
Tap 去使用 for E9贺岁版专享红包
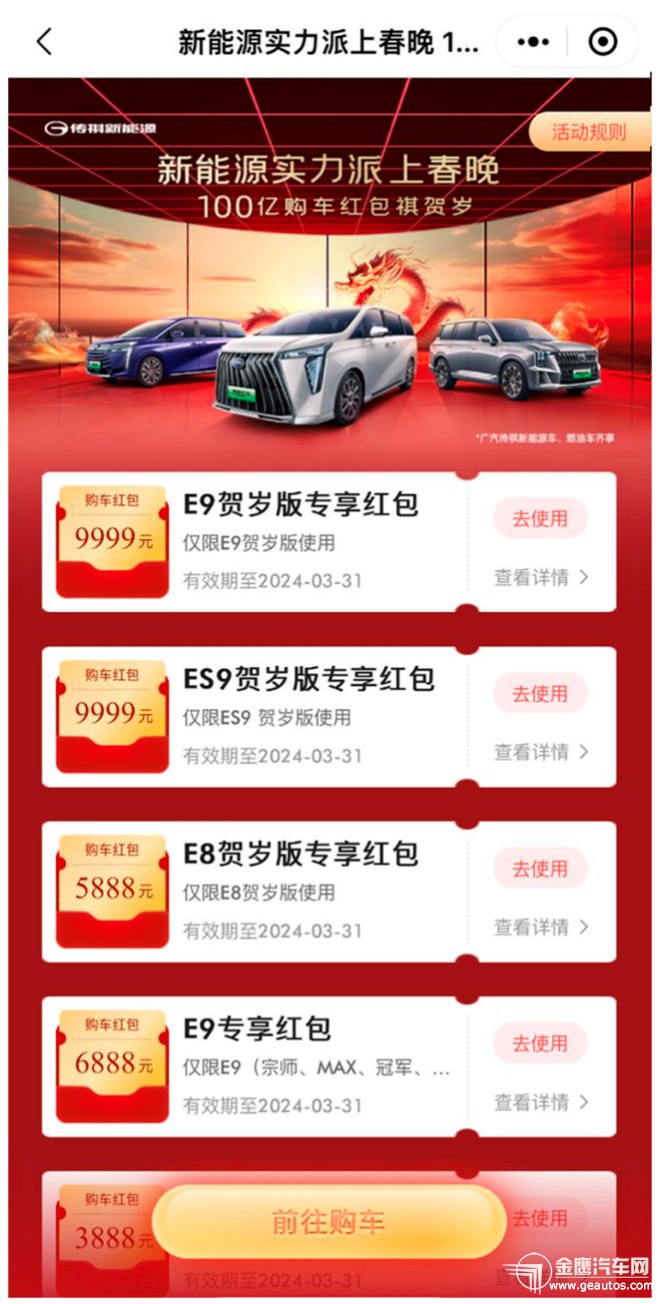click(x=540, y=518)
